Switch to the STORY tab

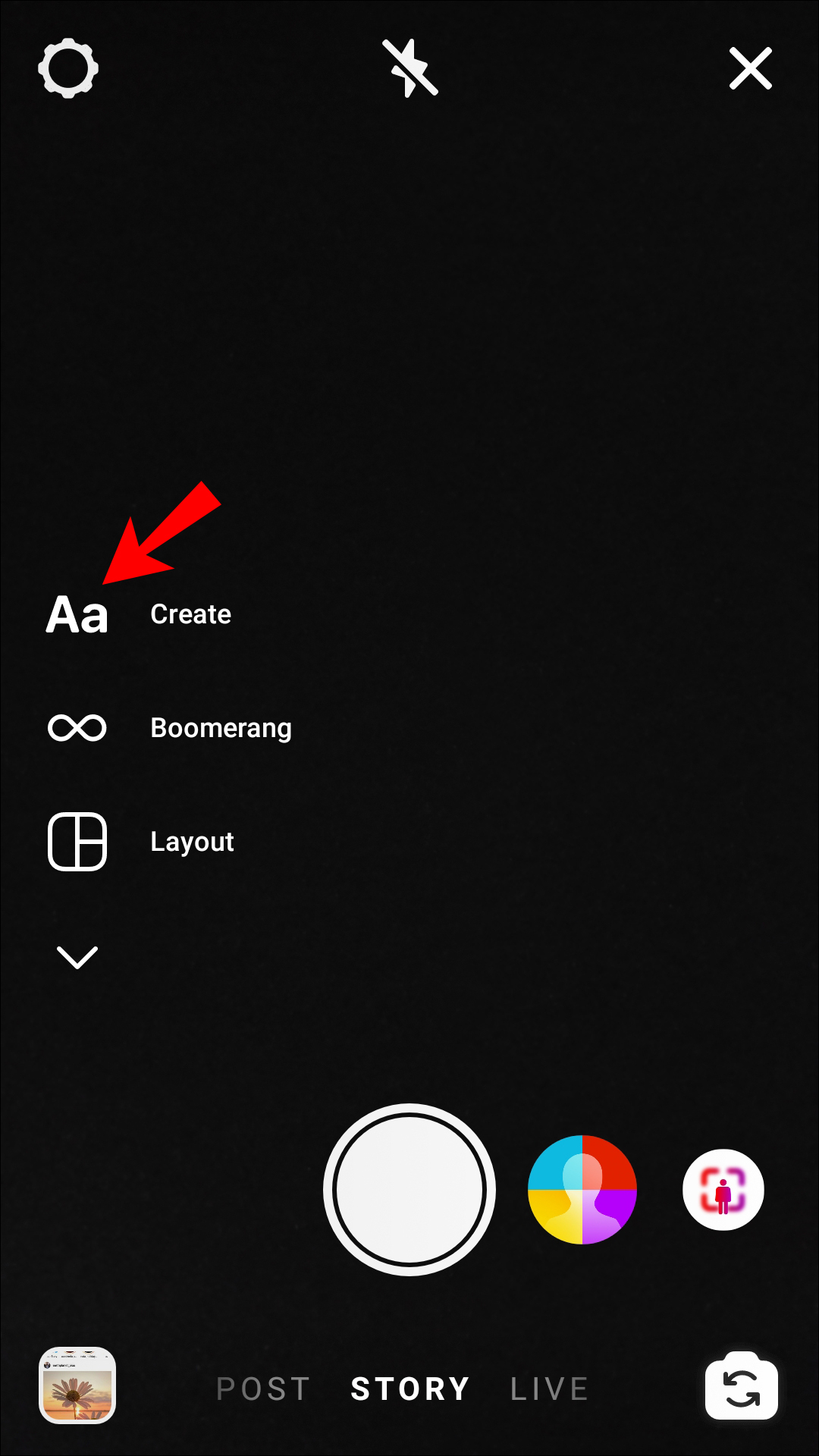coord(409,1389)
